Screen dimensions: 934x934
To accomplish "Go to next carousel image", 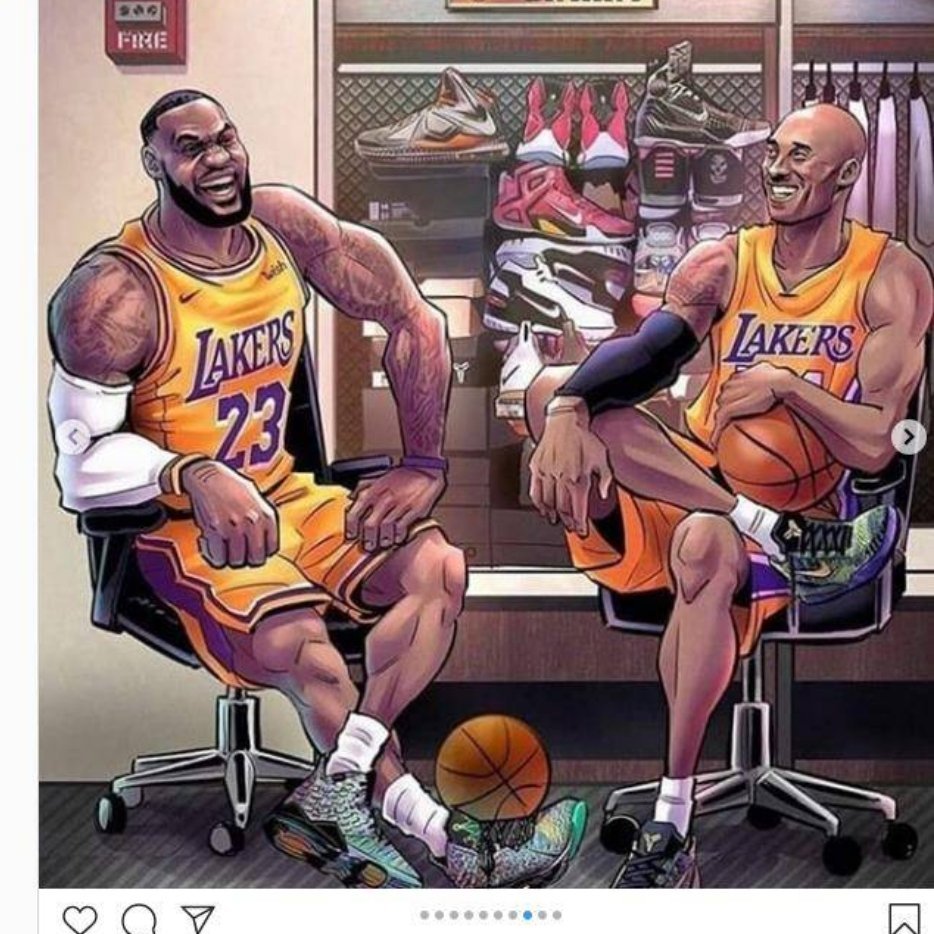I will pyautogui.click(x=908, y=437).
